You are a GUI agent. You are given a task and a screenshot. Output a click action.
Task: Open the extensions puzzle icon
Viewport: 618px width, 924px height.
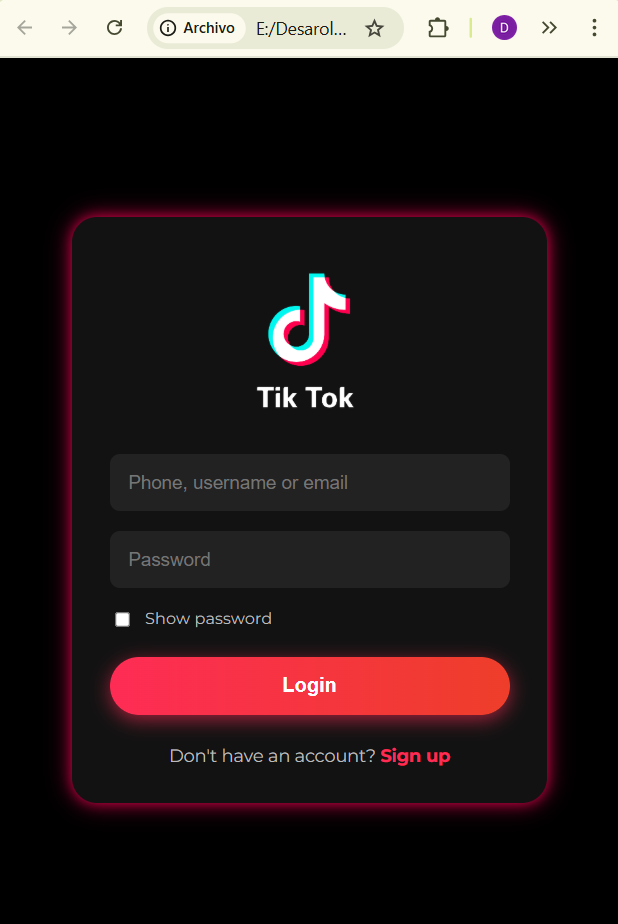pyautogui.click(x=438, y=28)
